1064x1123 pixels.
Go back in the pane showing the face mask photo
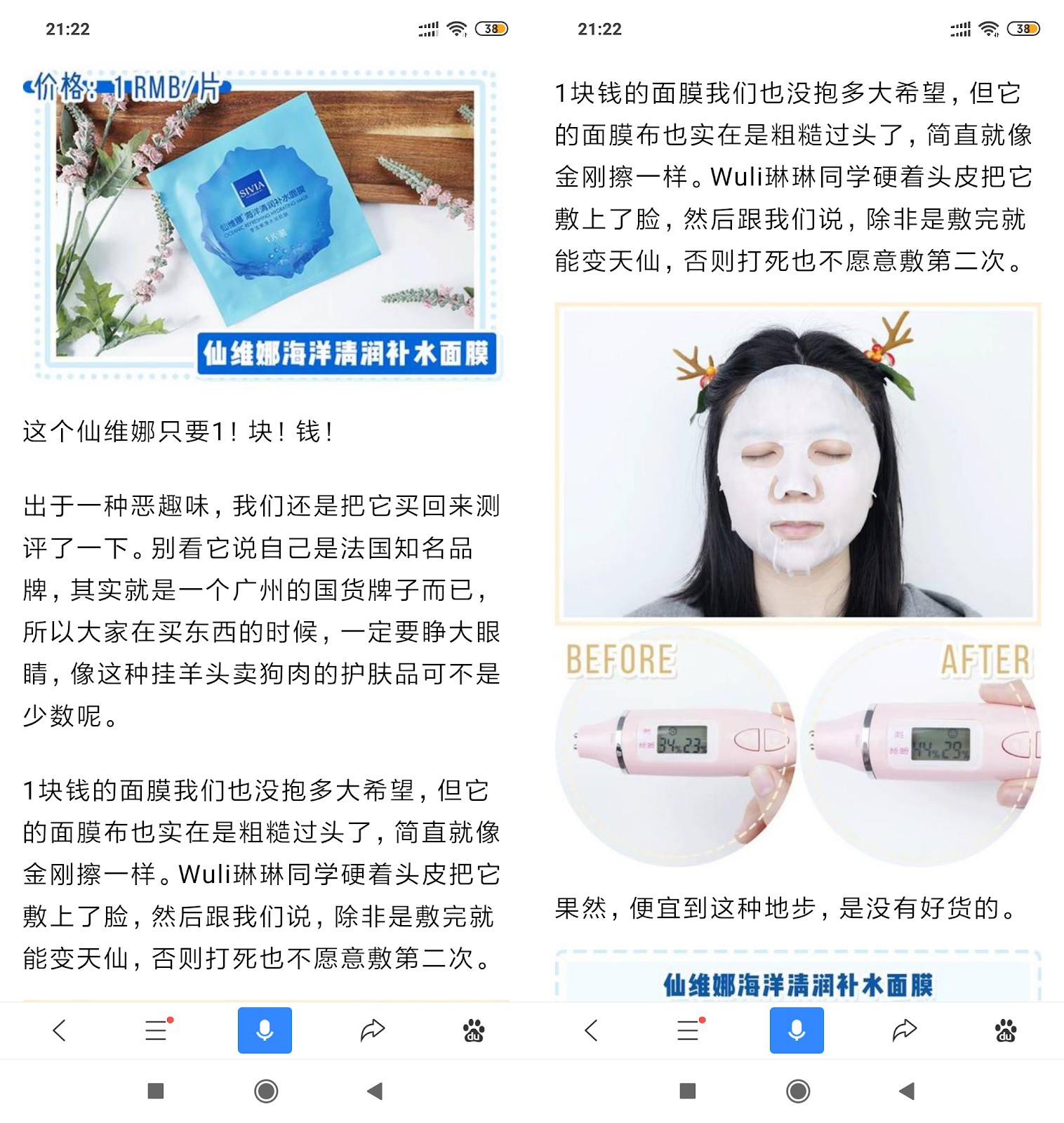click(592, 1030)
